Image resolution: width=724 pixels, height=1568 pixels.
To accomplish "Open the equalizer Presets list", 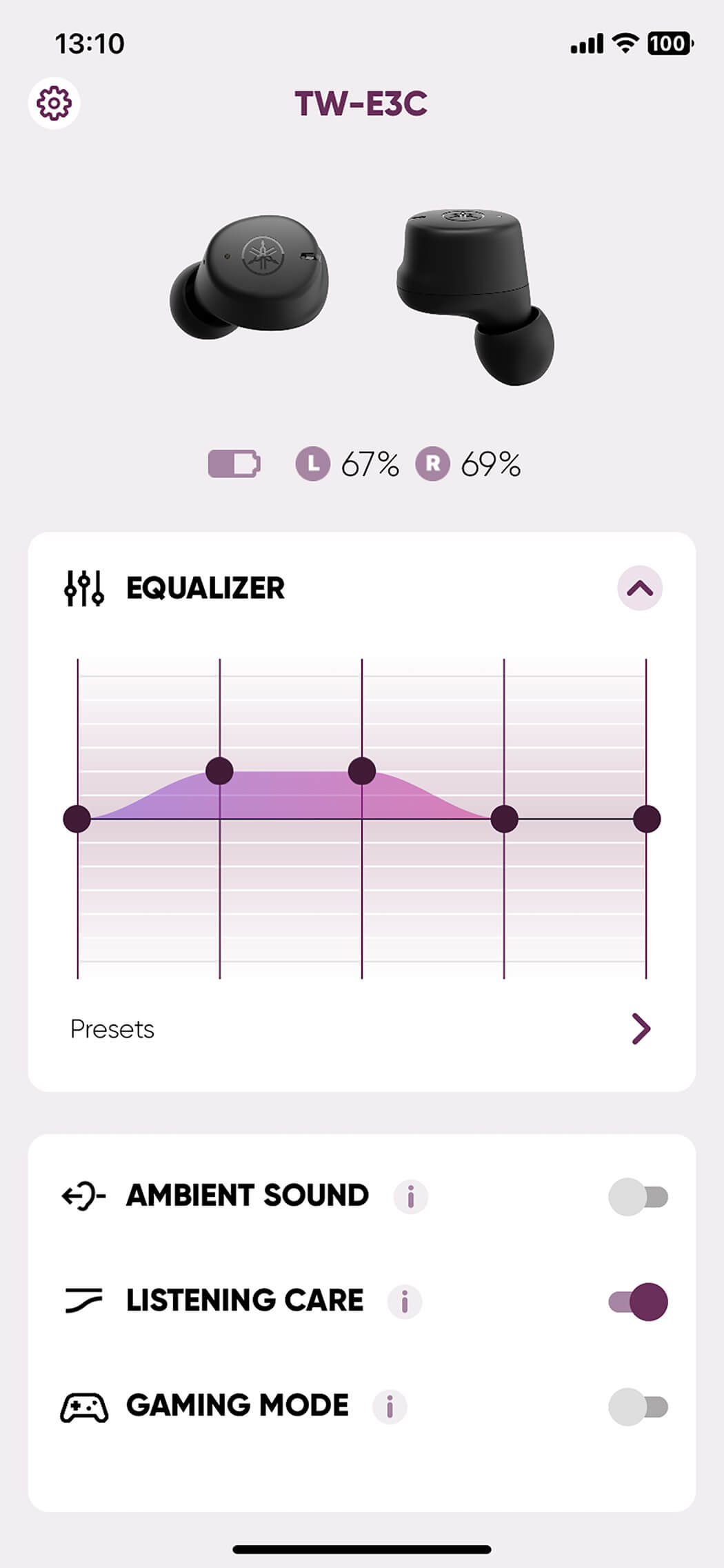I will (361, 1029).
